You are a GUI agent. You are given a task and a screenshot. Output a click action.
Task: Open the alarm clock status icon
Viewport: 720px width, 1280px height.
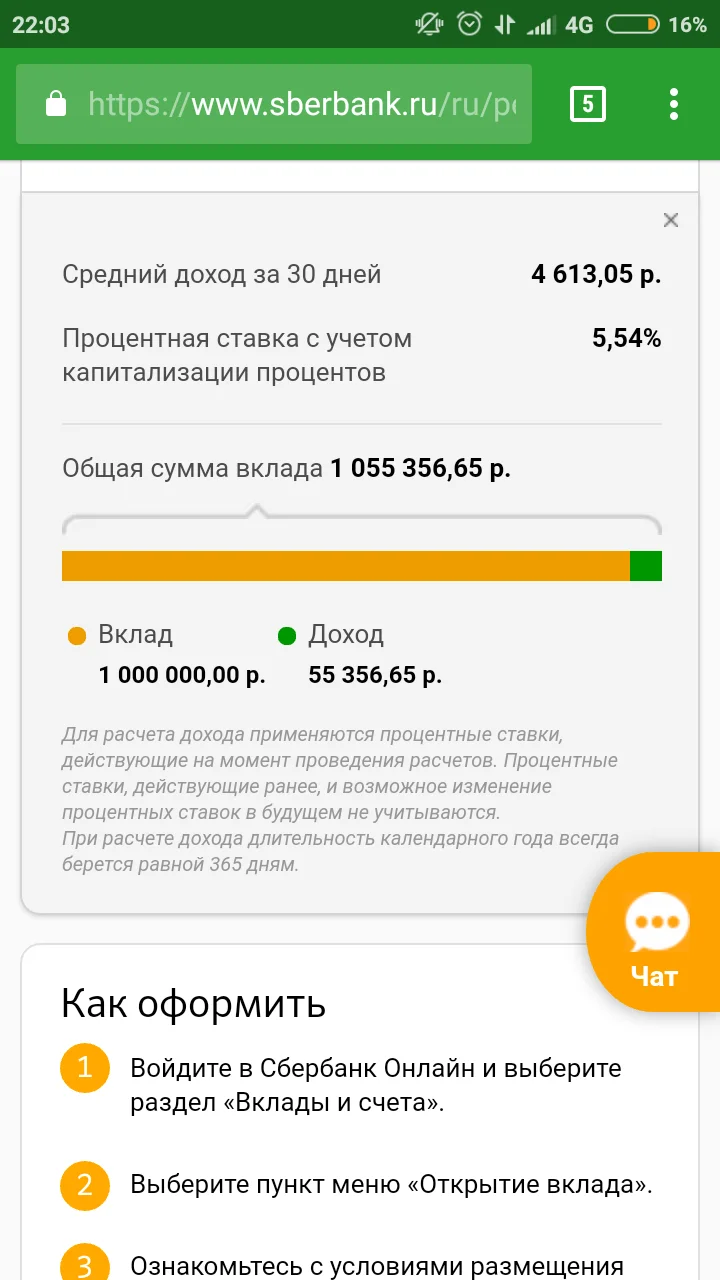click(466, 22)
